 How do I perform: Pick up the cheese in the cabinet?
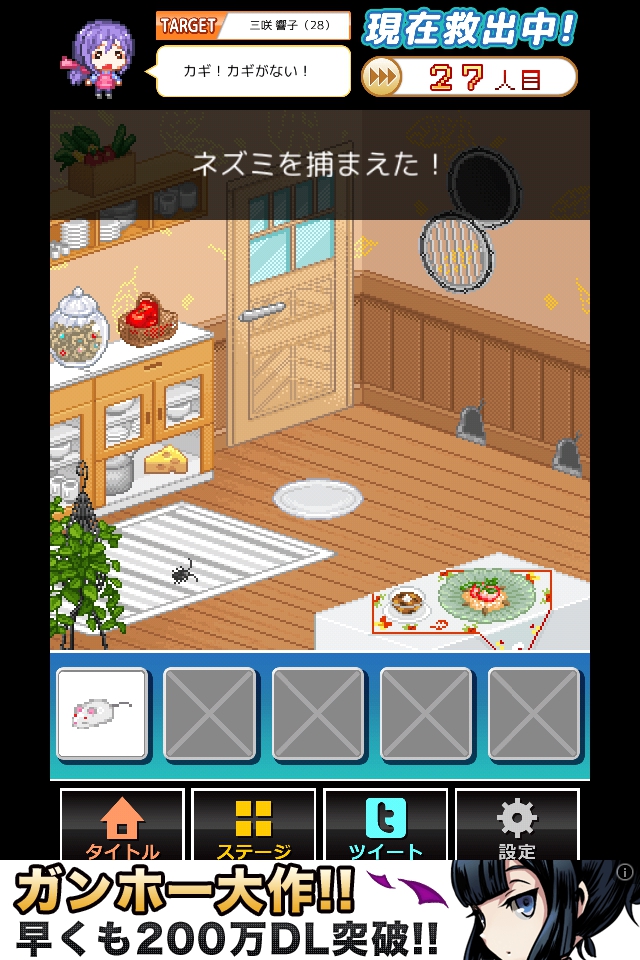pyautogui.click(x=166, y=459)
